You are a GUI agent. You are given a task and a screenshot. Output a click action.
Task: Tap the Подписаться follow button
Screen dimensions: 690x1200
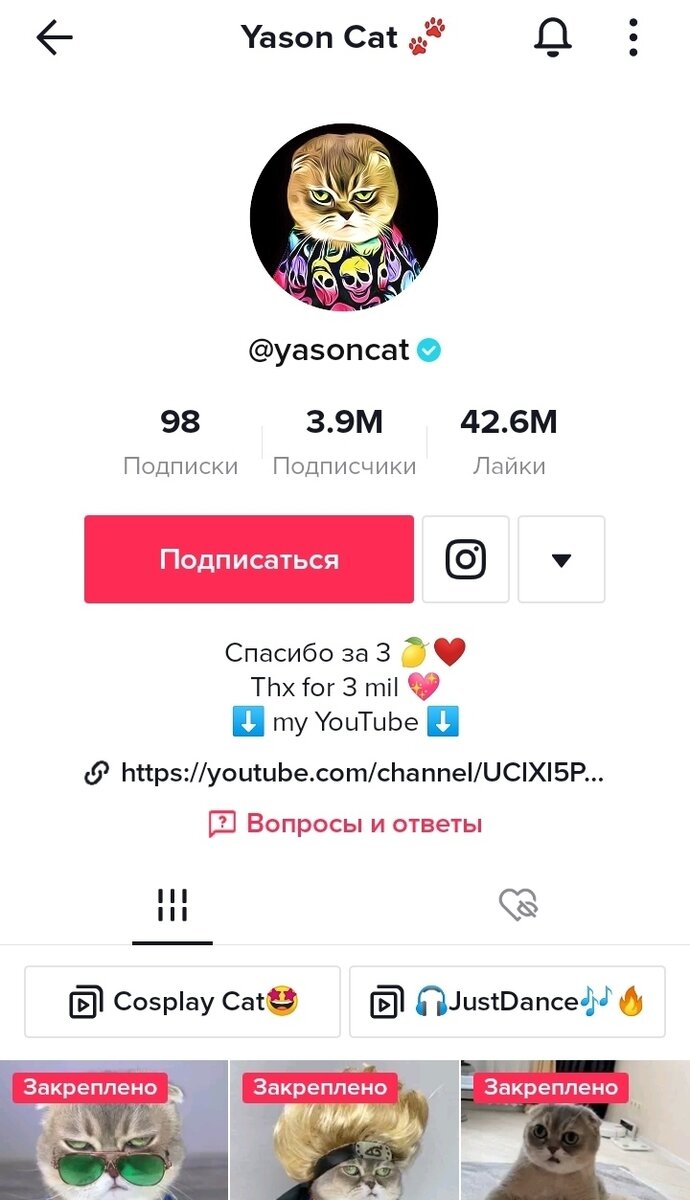249,559
